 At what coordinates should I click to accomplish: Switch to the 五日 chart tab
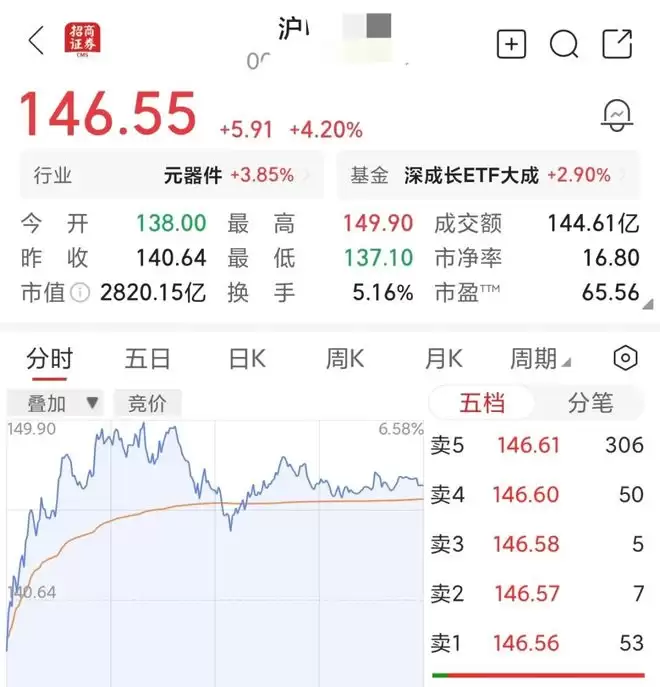[148, 359]
